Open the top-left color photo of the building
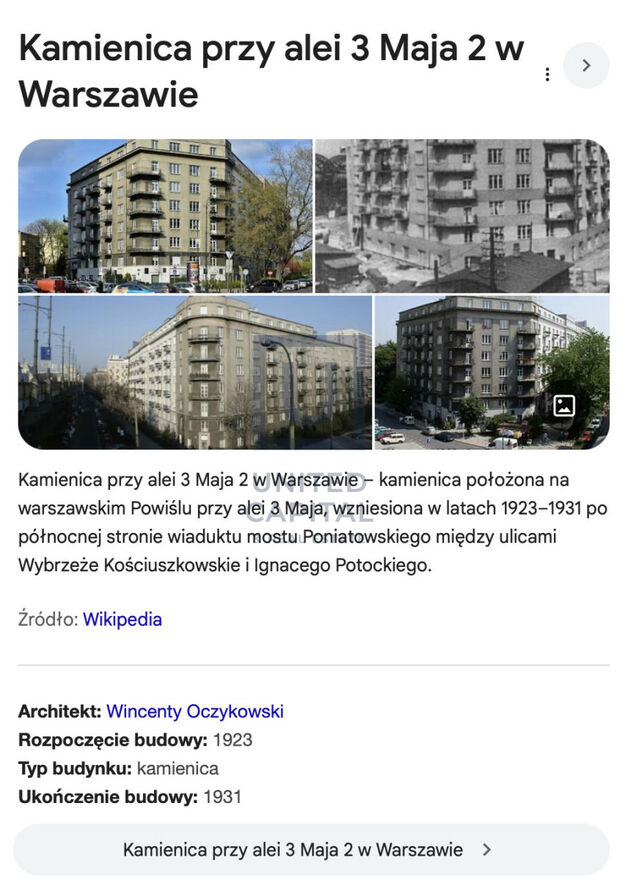 (165, 215)
